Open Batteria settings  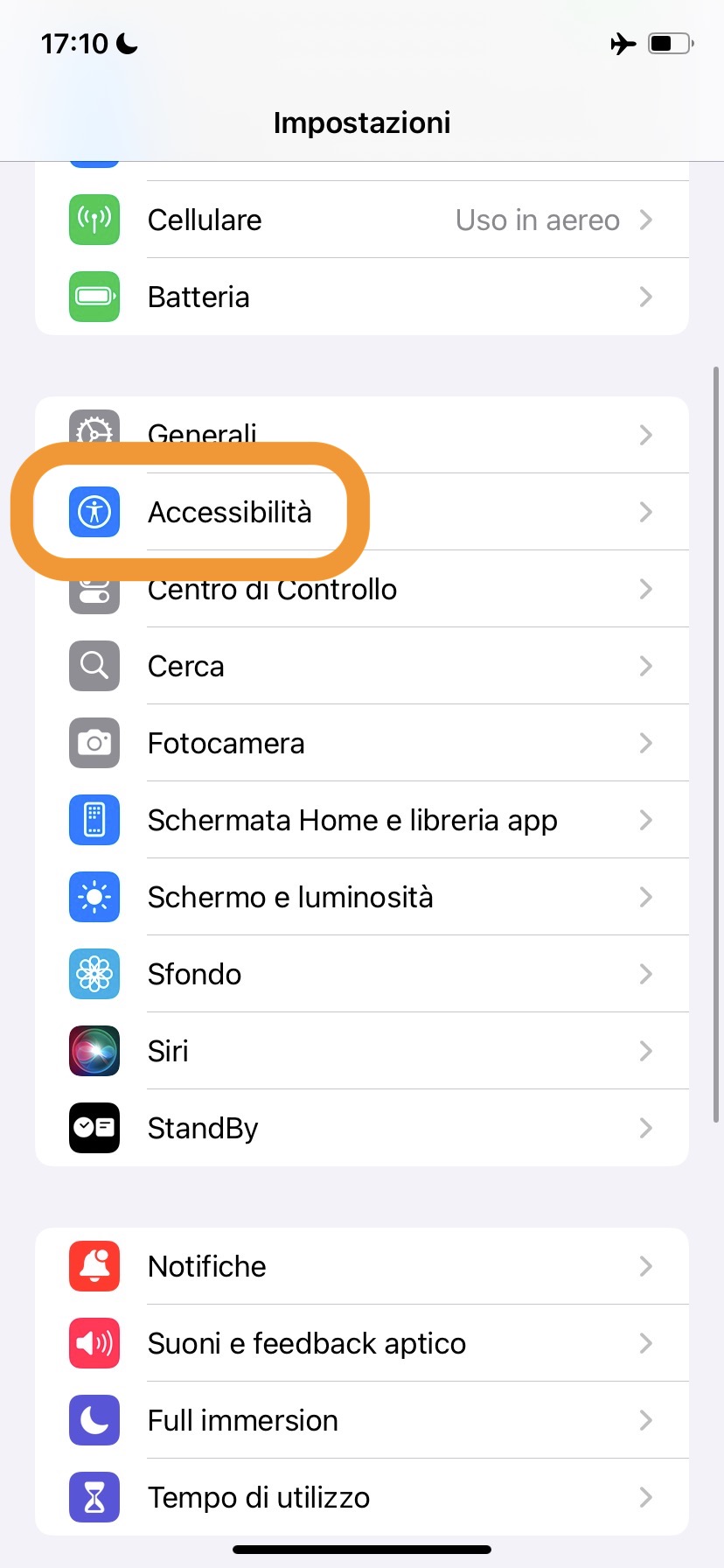pyautogui.click(x=362, y=297)
